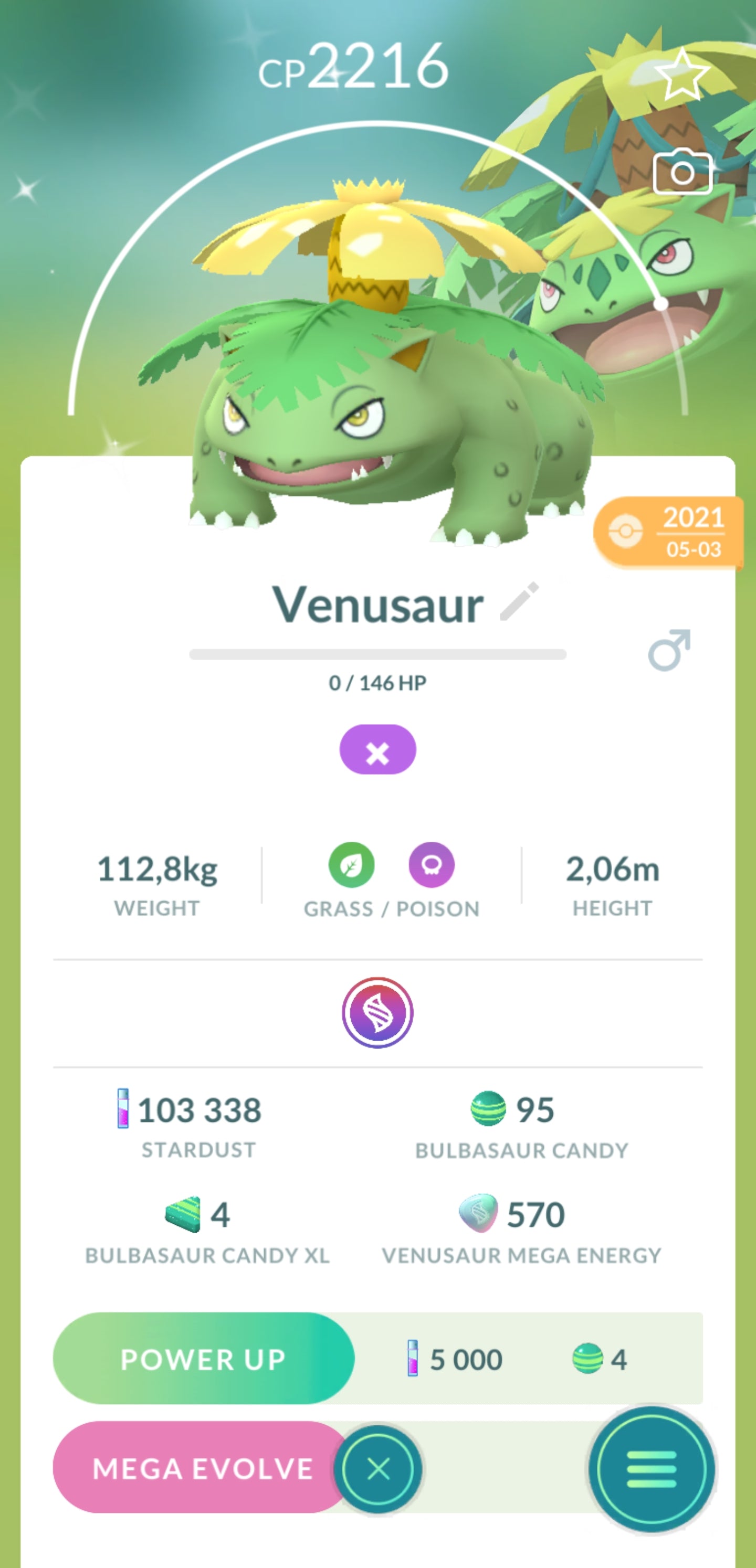Tap the Mega Evolution icon
This screenshot has height=1568, width=756.
coord(377,1013)
